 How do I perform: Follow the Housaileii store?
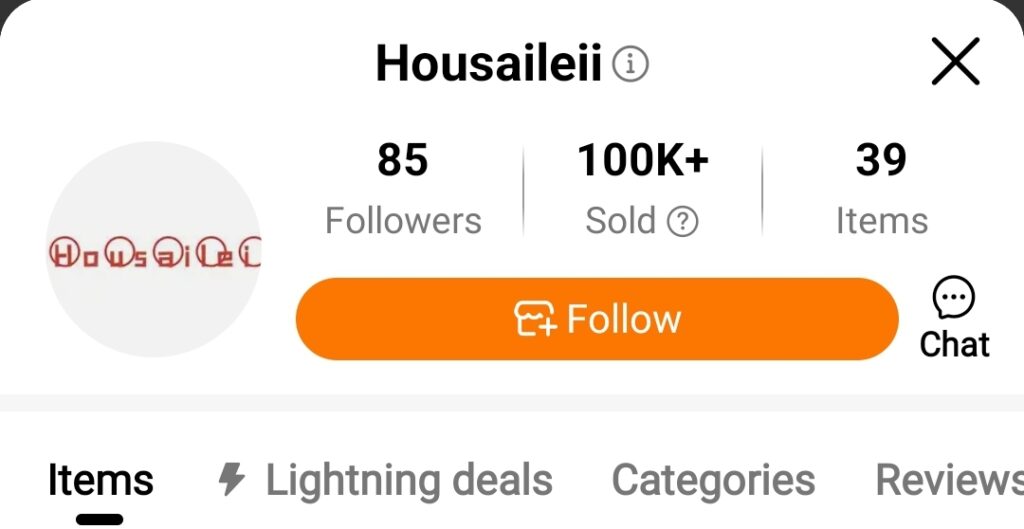(x=597, y=319)
